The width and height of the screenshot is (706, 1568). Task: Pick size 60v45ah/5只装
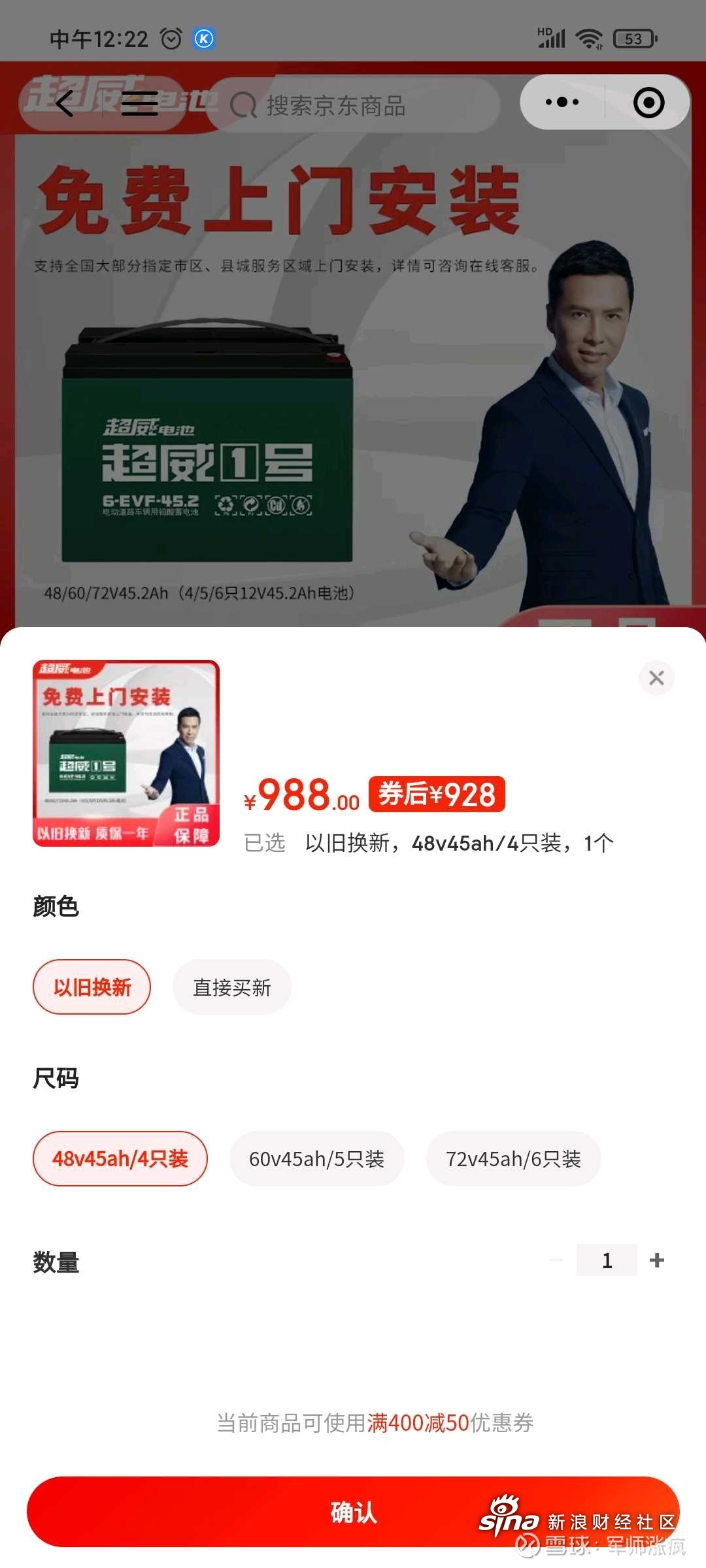point(317,1159)
